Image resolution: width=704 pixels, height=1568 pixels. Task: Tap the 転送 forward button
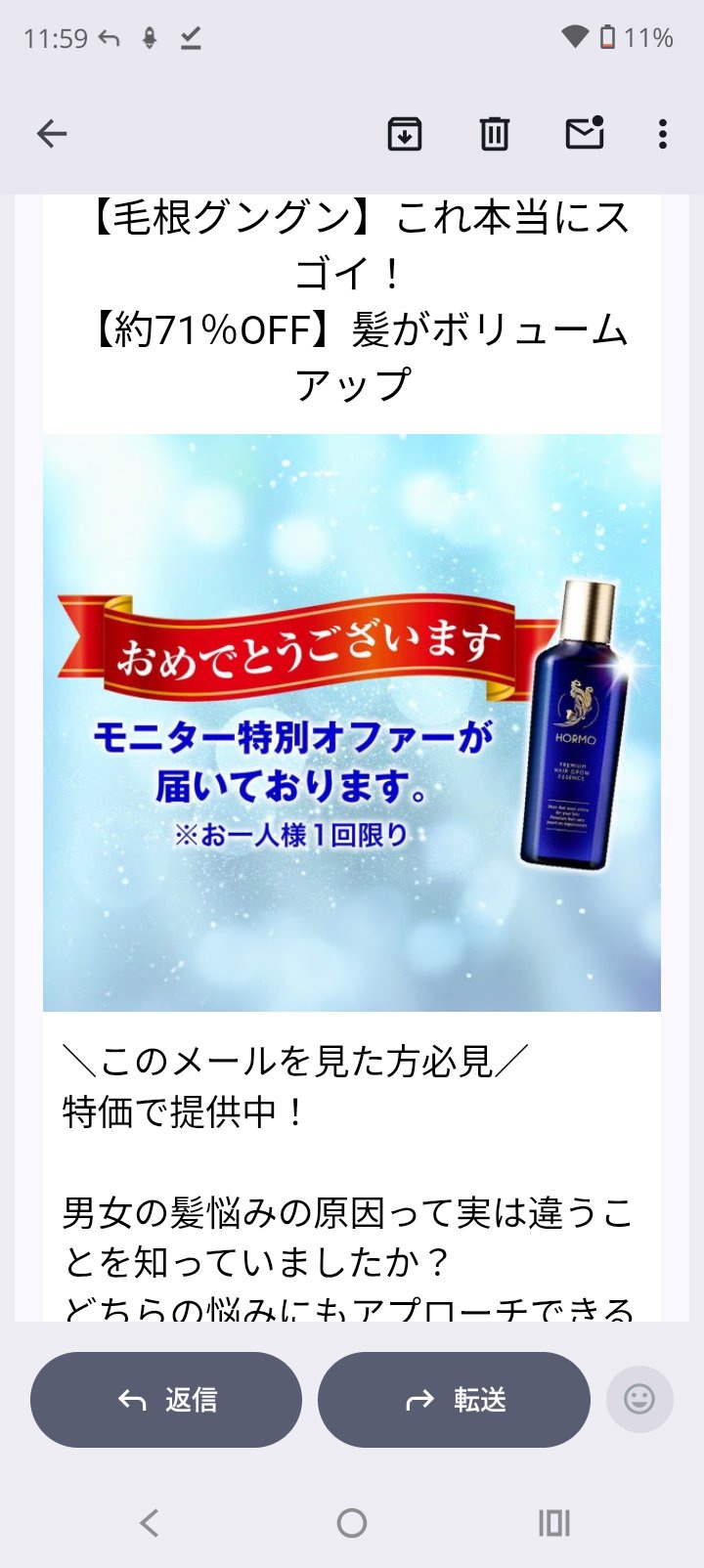[x=454, y=1400]
